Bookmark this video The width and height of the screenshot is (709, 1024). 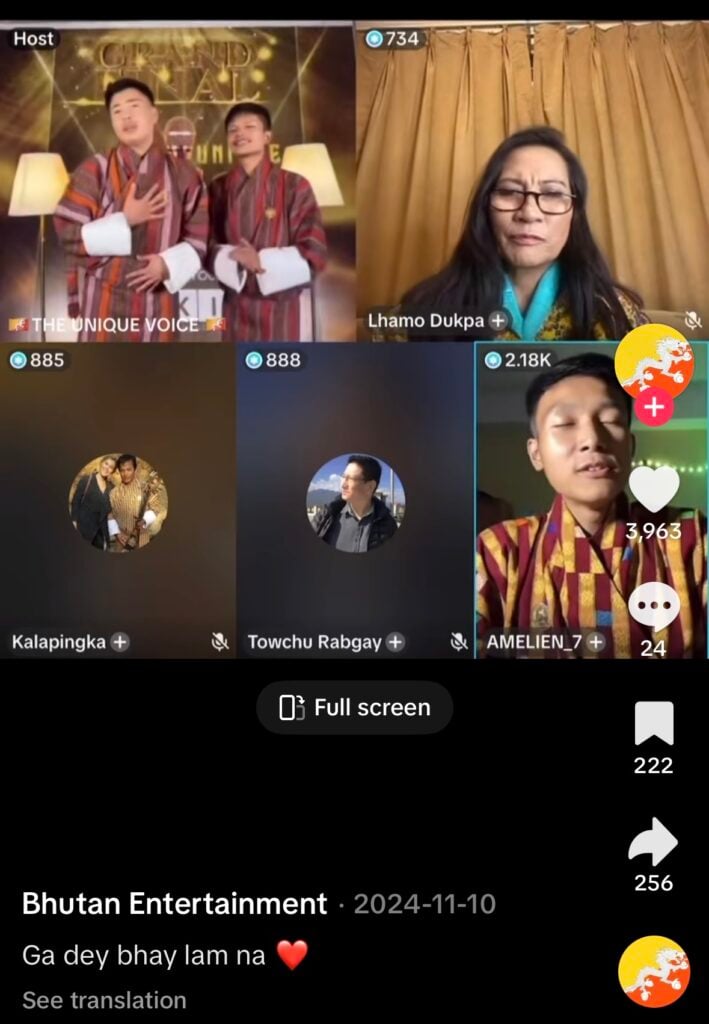pyautogui.click(x=654, y=724)
